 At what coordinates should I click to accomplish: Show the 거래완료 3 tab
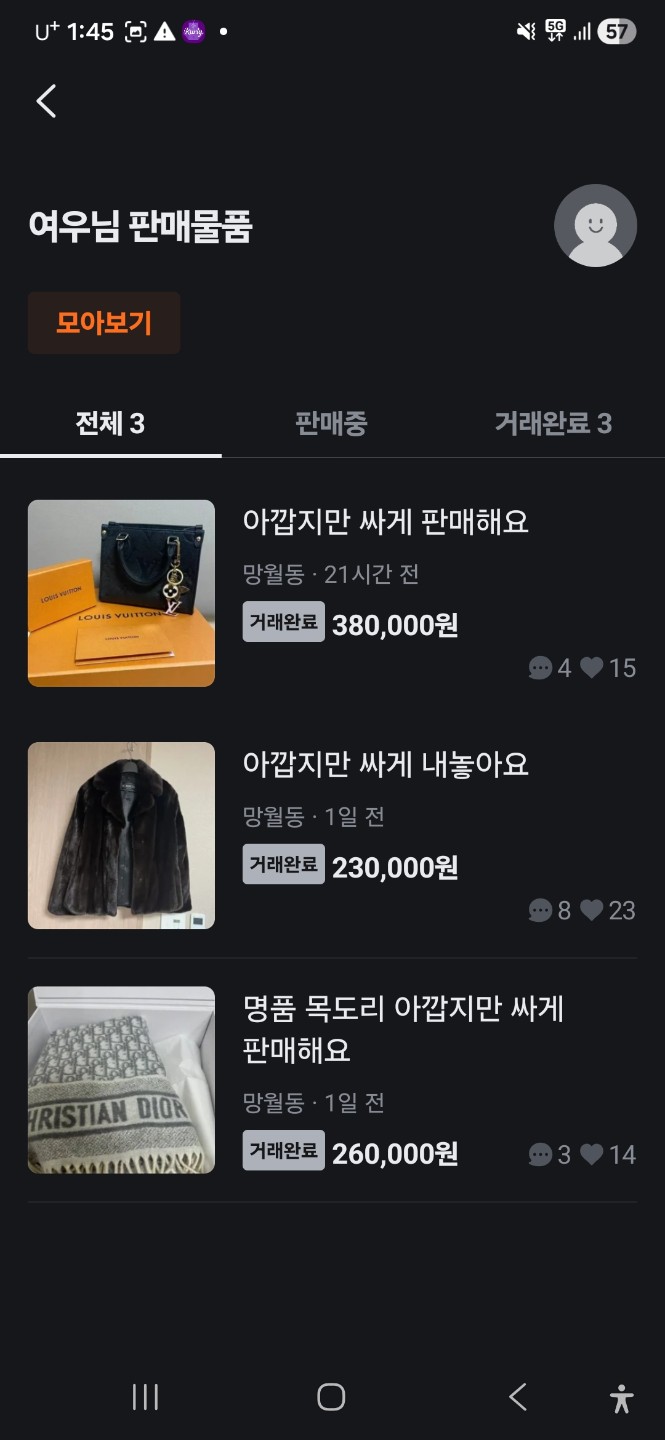click(x=552, y=423)
